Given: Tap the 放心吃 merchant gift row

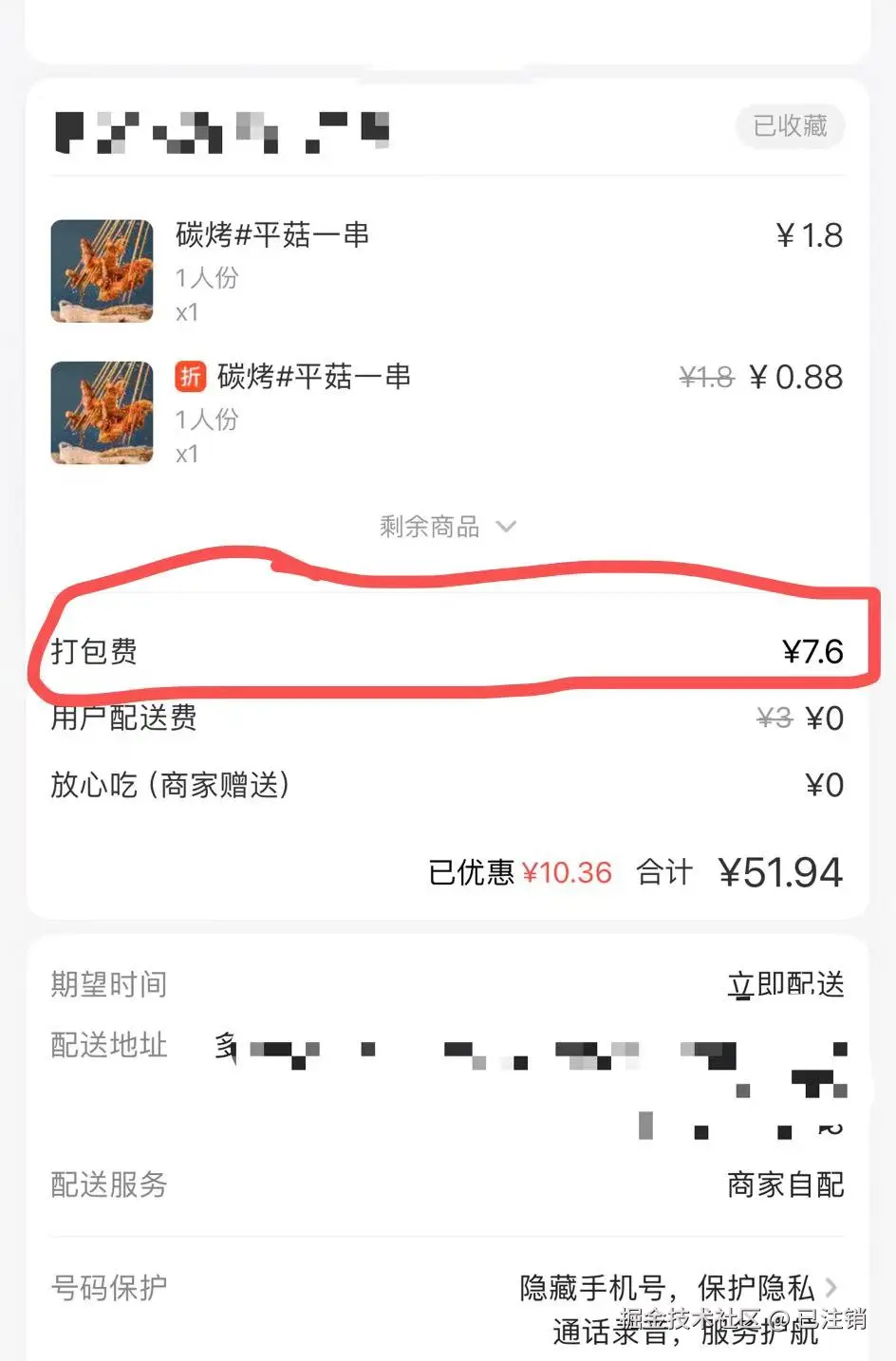Looking at the screenshot, I should coord(446,785).
